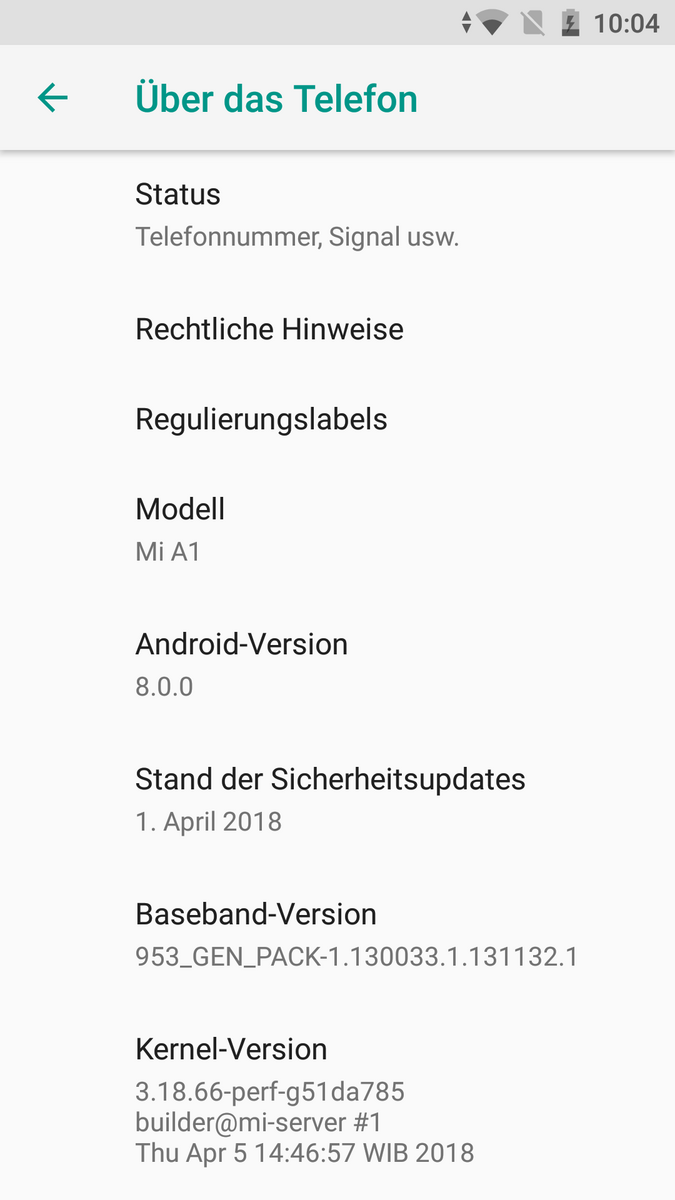Open Rechtliche Hinweise
675x1200 pixels.
click(337, 329)
